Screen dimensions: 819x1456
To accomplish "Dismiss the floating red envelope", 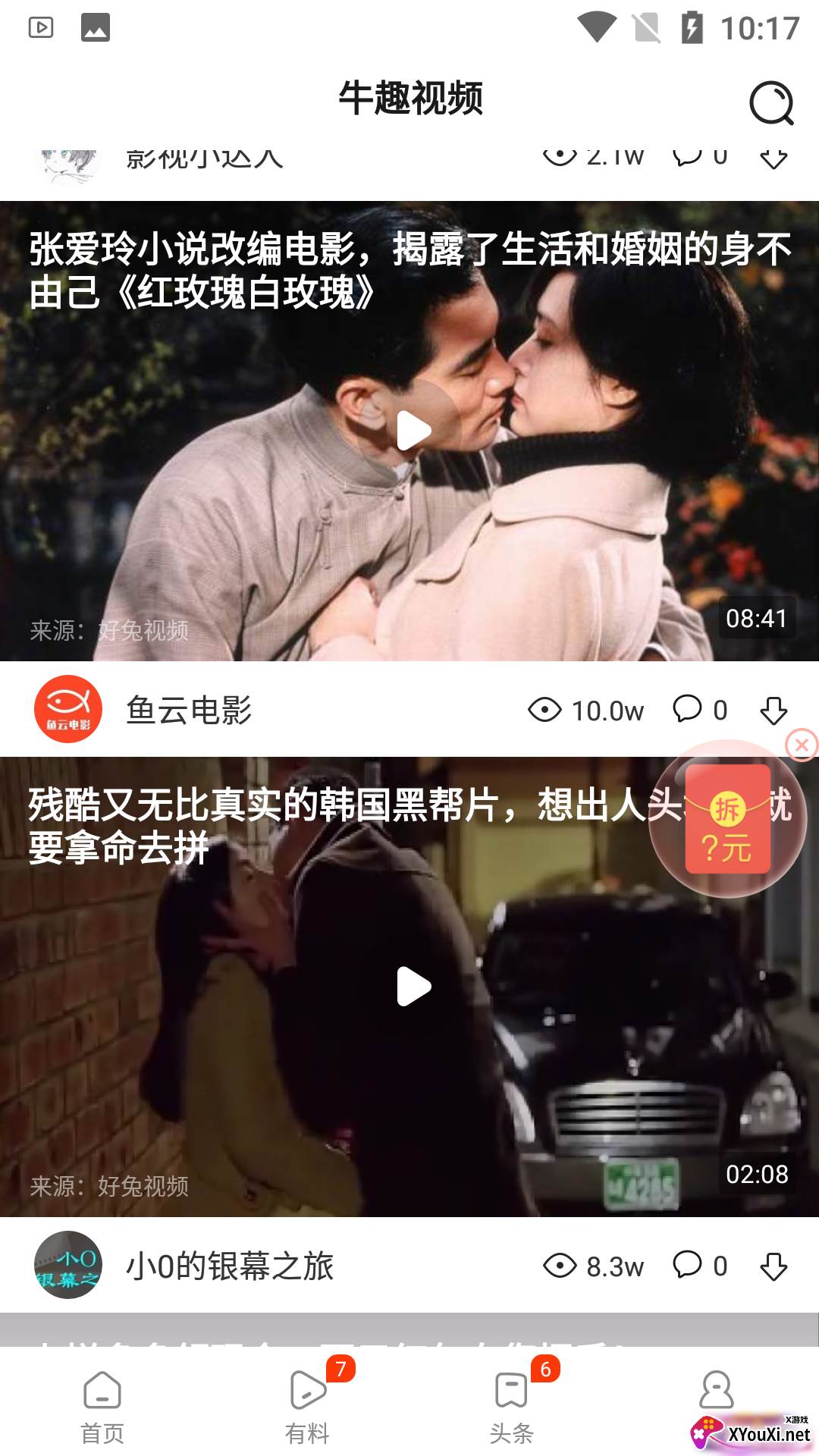I will coord(802,745).
